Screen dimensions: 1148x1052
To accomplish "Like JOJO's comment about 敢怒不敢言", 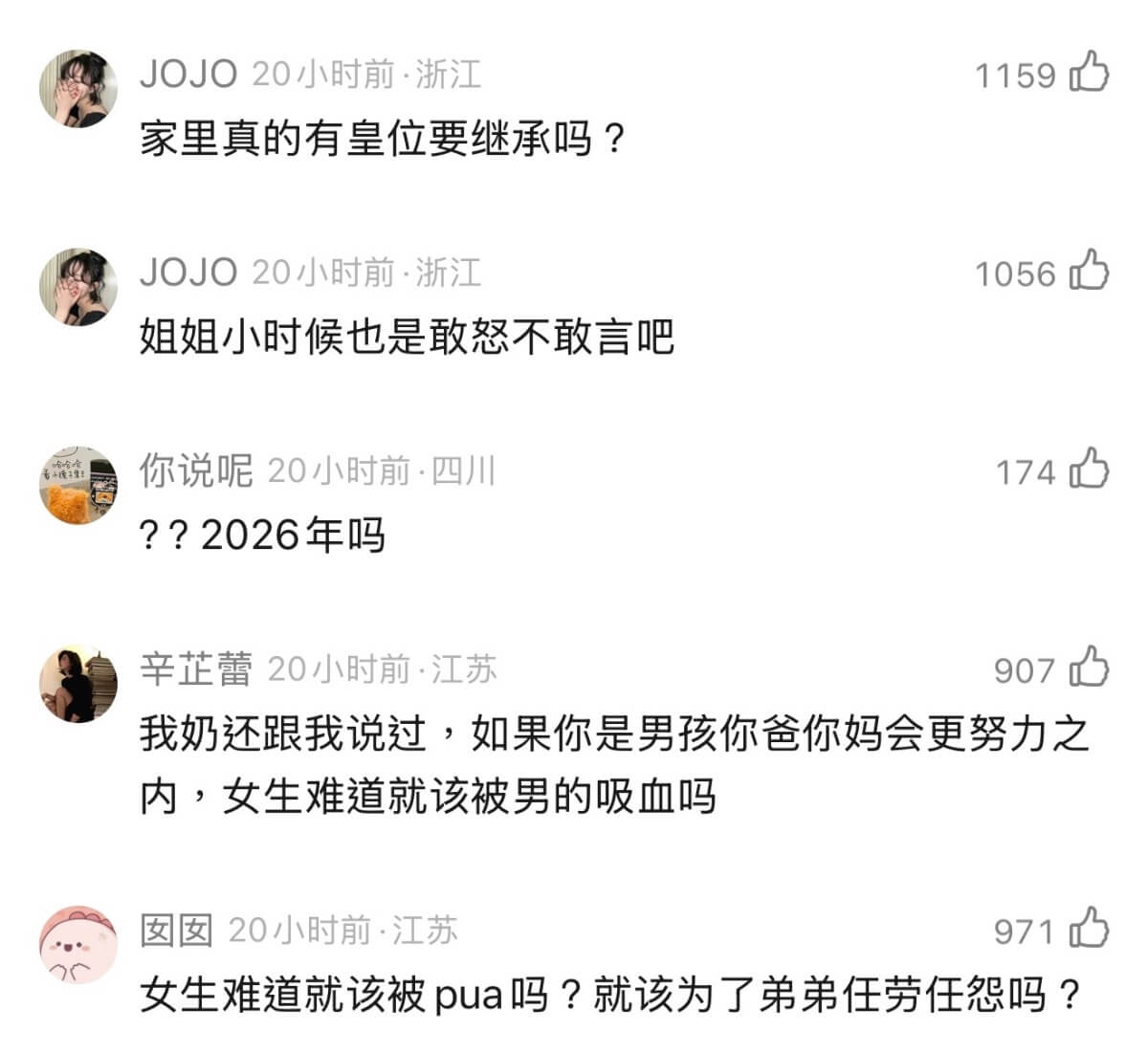I will tap(1089, 271).
